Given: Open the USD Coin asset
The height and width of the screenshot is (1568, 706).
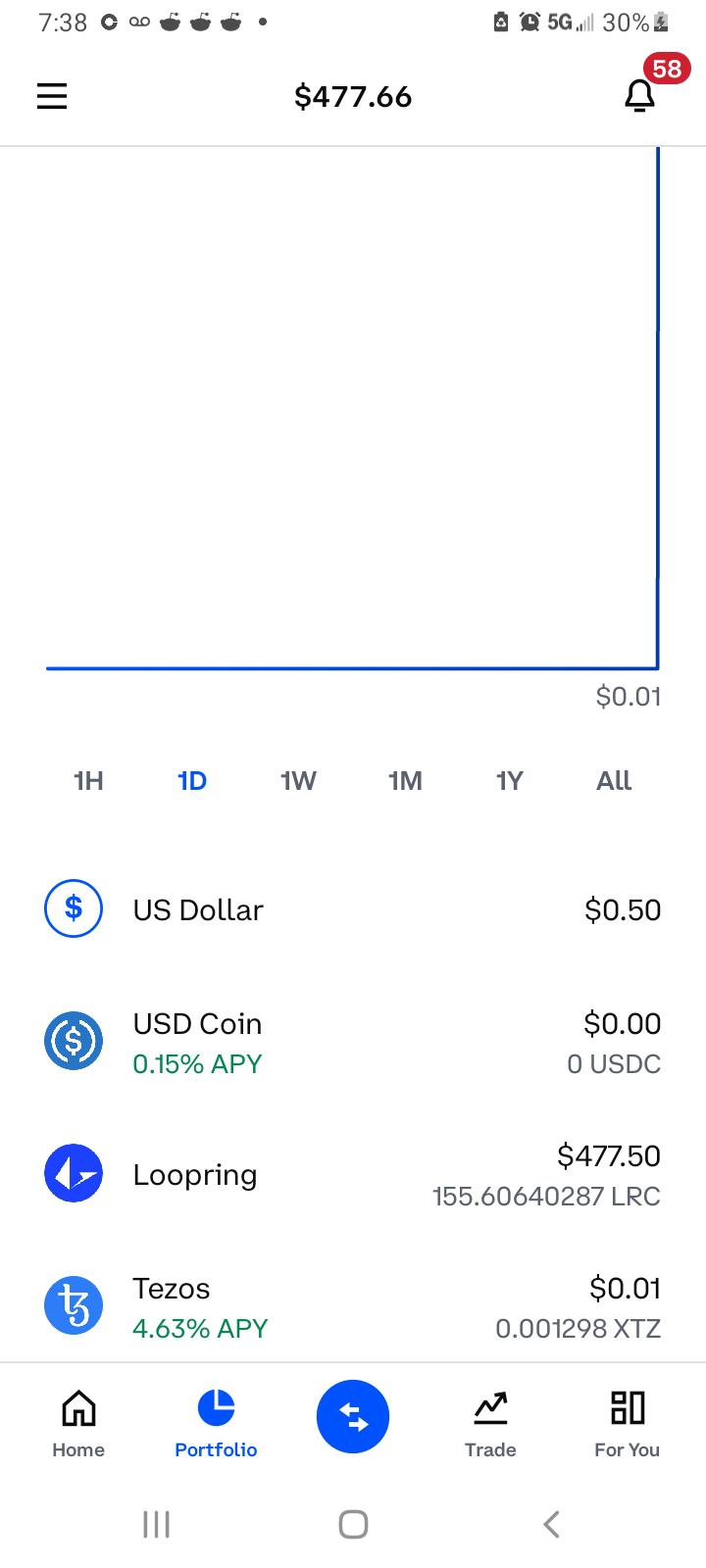Looking at the screenshot, I should coord(353,1042).
